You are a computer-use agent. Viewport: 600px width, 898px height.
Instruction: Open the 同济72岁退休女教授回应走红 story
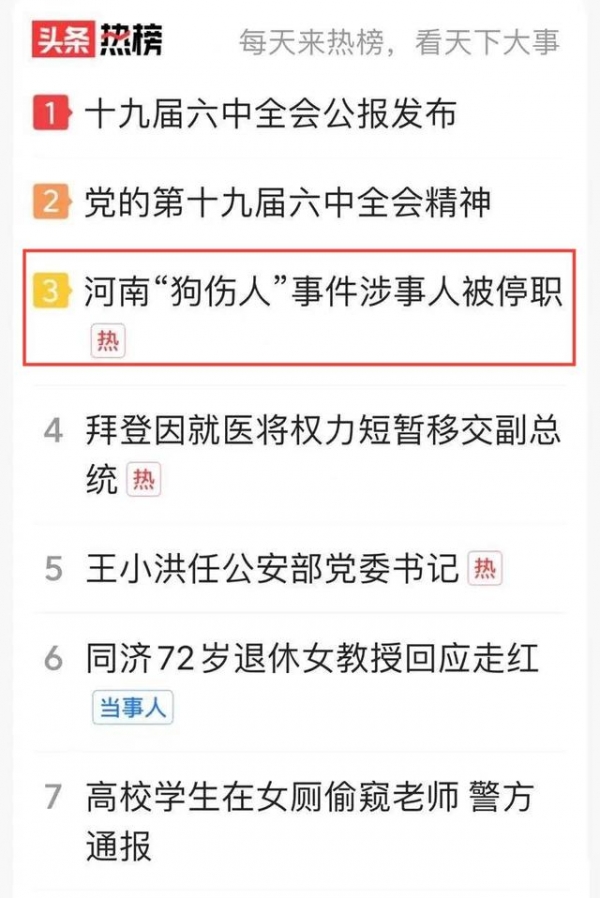point(312,658)
